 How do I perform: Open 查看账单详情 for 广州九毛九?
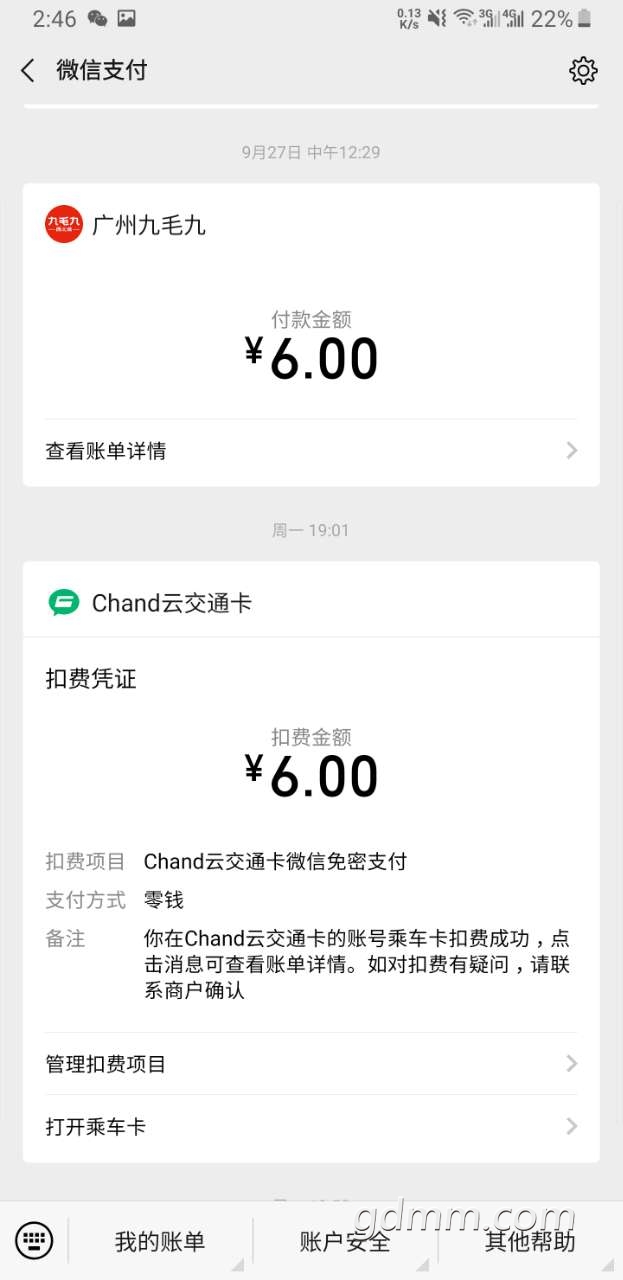click(311, 451)
